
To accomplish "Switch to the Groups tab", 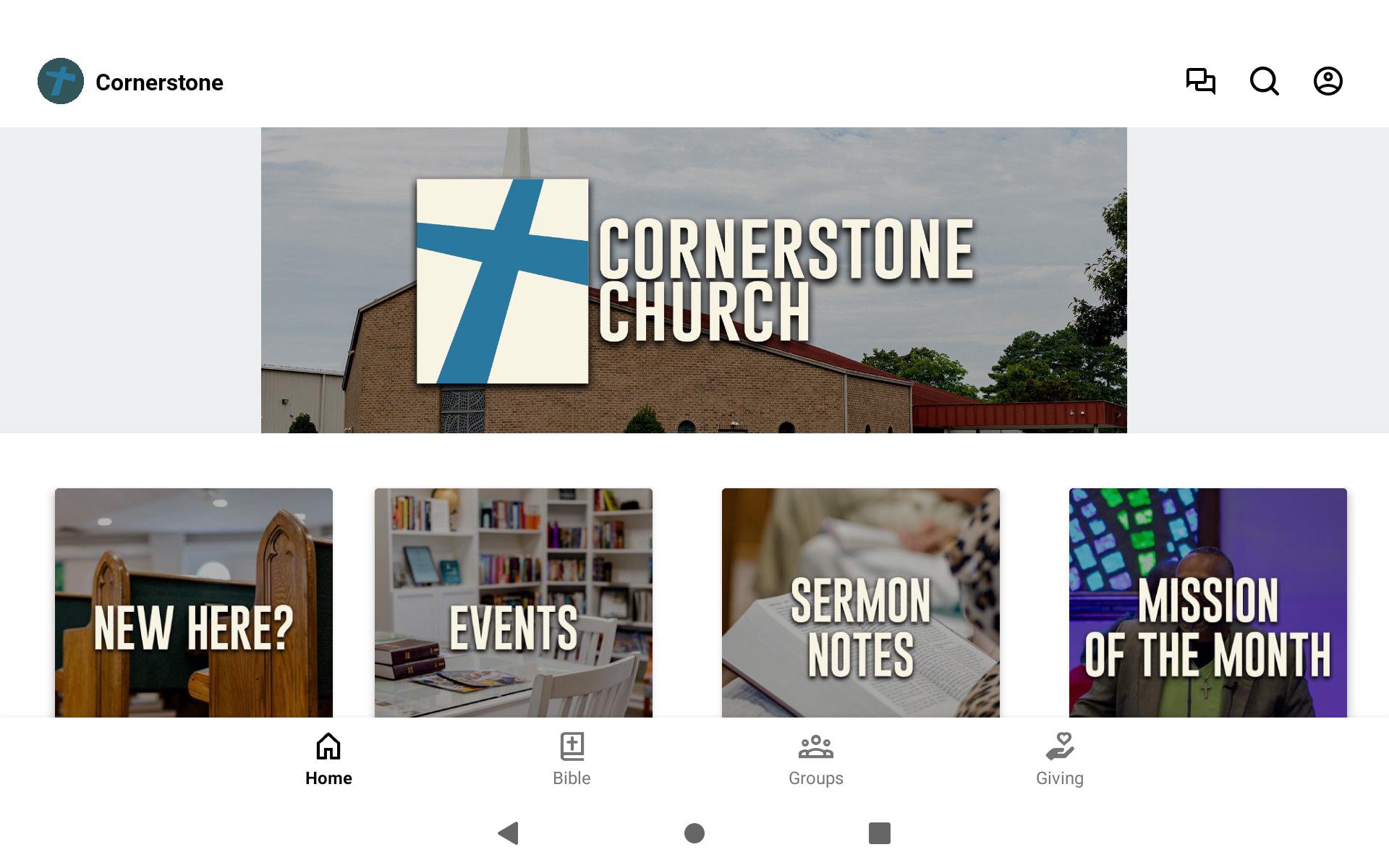I will pyautogui.click(x=815, y=759).
